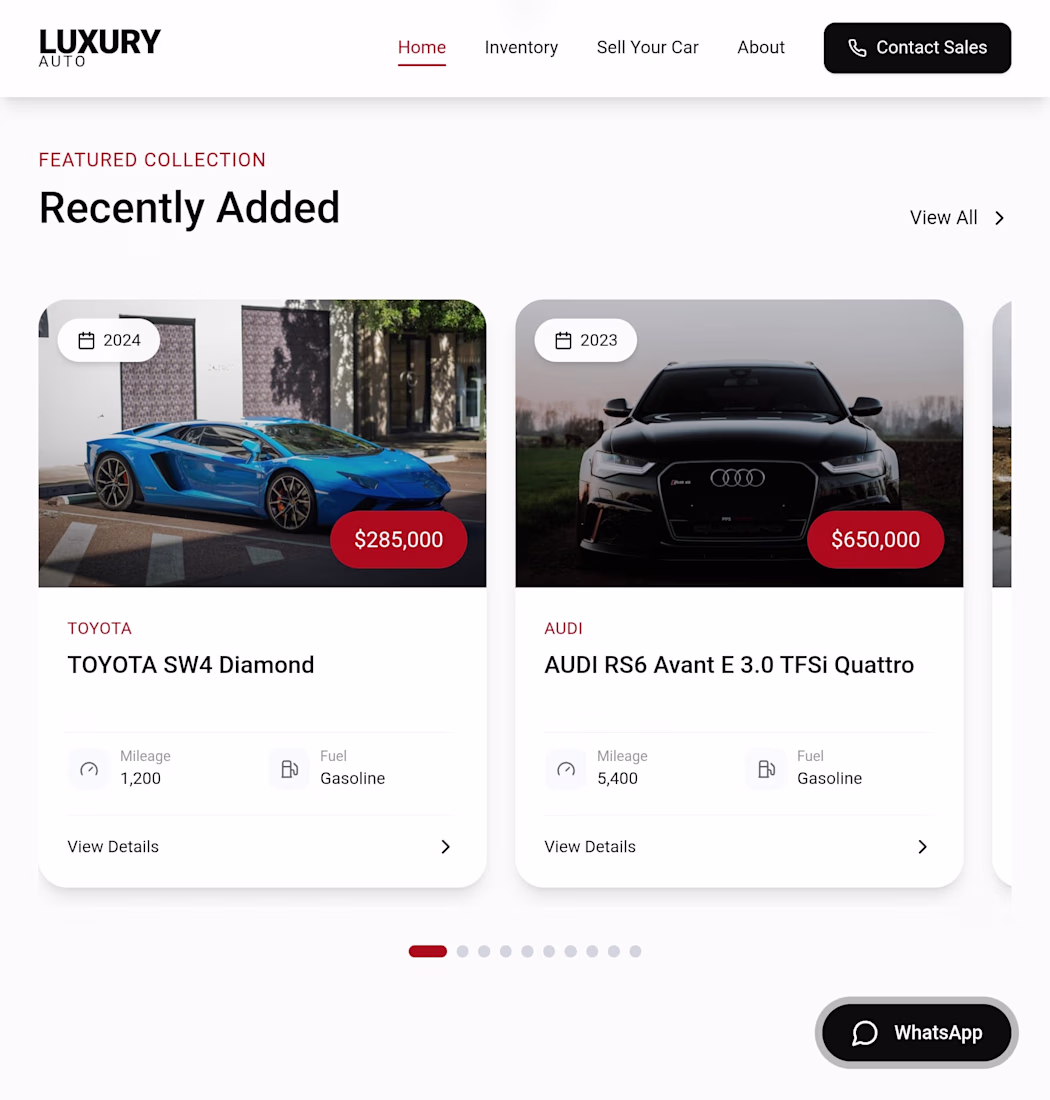
Task: Open the Toyota SW4 Diamond car card
Action: [262, 444]
